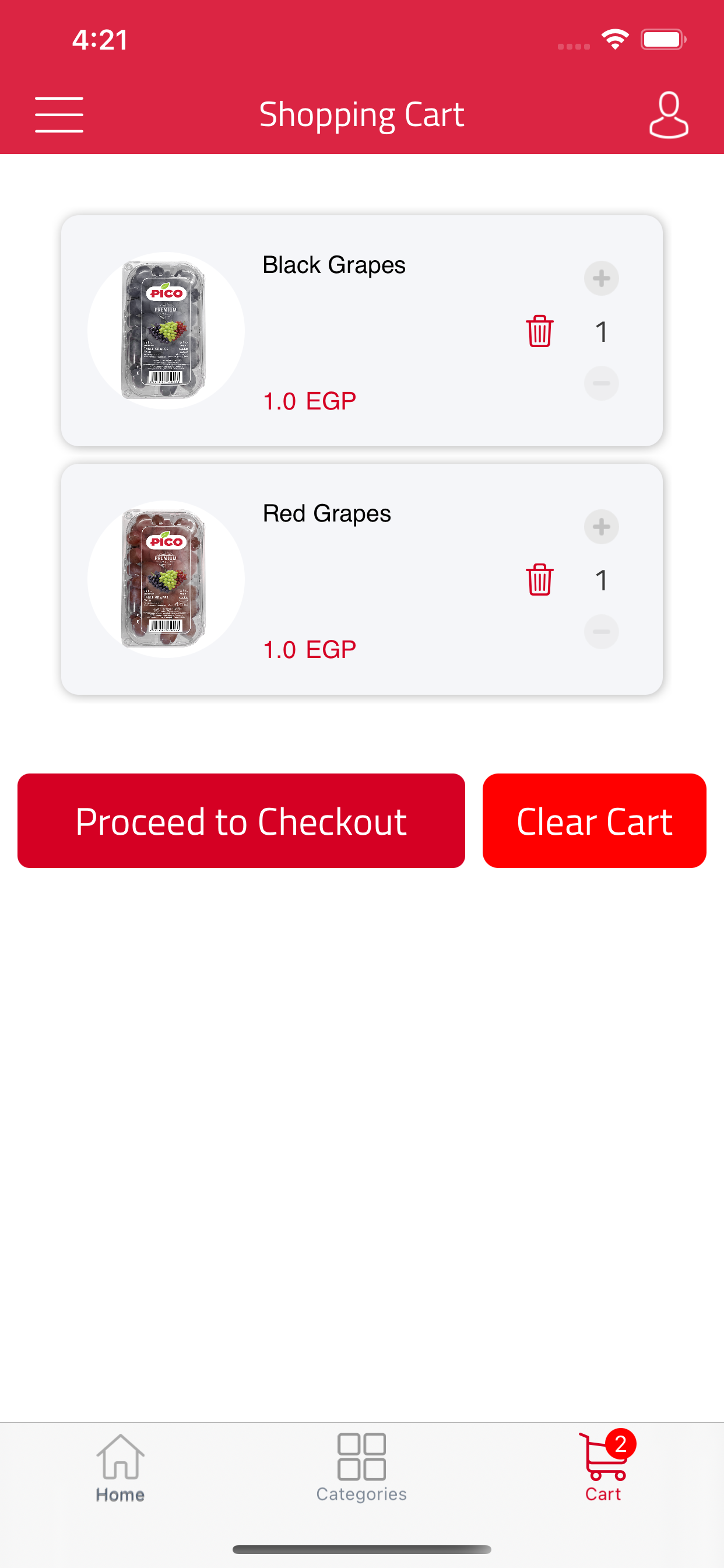This screenshot has height=1568, width=724.
Task: Increase Black Grapes quantity
Action: click(x=601, y=278)
